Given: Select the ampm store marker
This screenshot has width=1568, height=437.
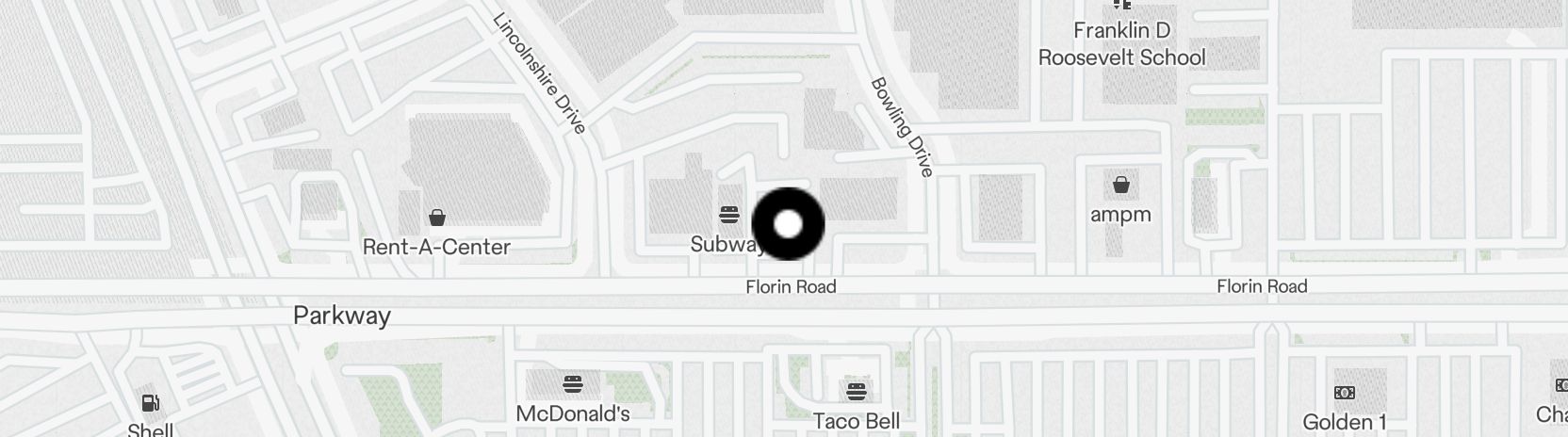Looking at the screenshot, I should [x=1120, y=184].
